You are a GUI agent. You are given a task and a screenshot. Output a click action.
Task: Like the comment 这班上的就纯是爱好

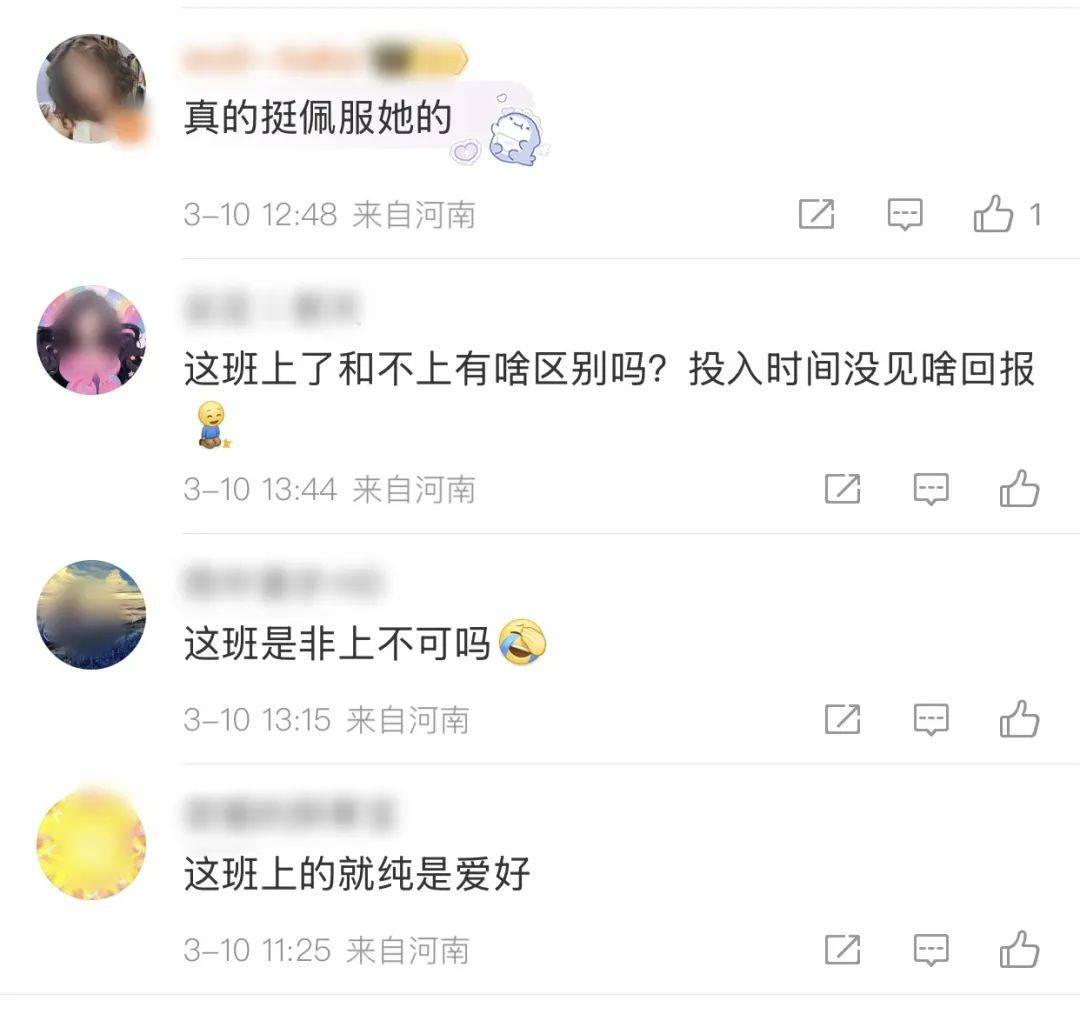click(x=1019, y=949)
